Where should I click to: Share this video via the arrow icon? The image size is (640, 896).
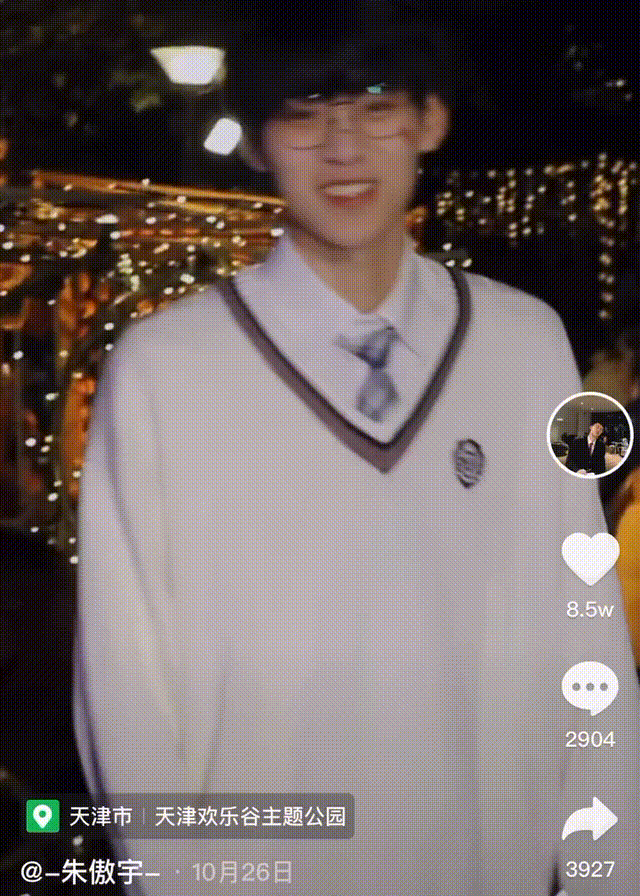click(x=590, y=820)
